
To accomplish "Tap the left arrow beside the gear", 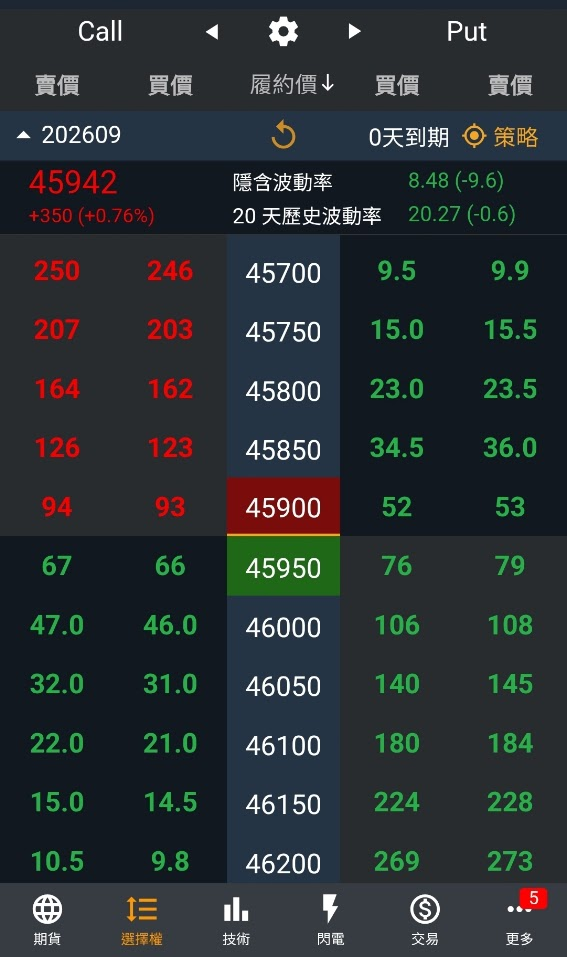I will click(212, 31).
